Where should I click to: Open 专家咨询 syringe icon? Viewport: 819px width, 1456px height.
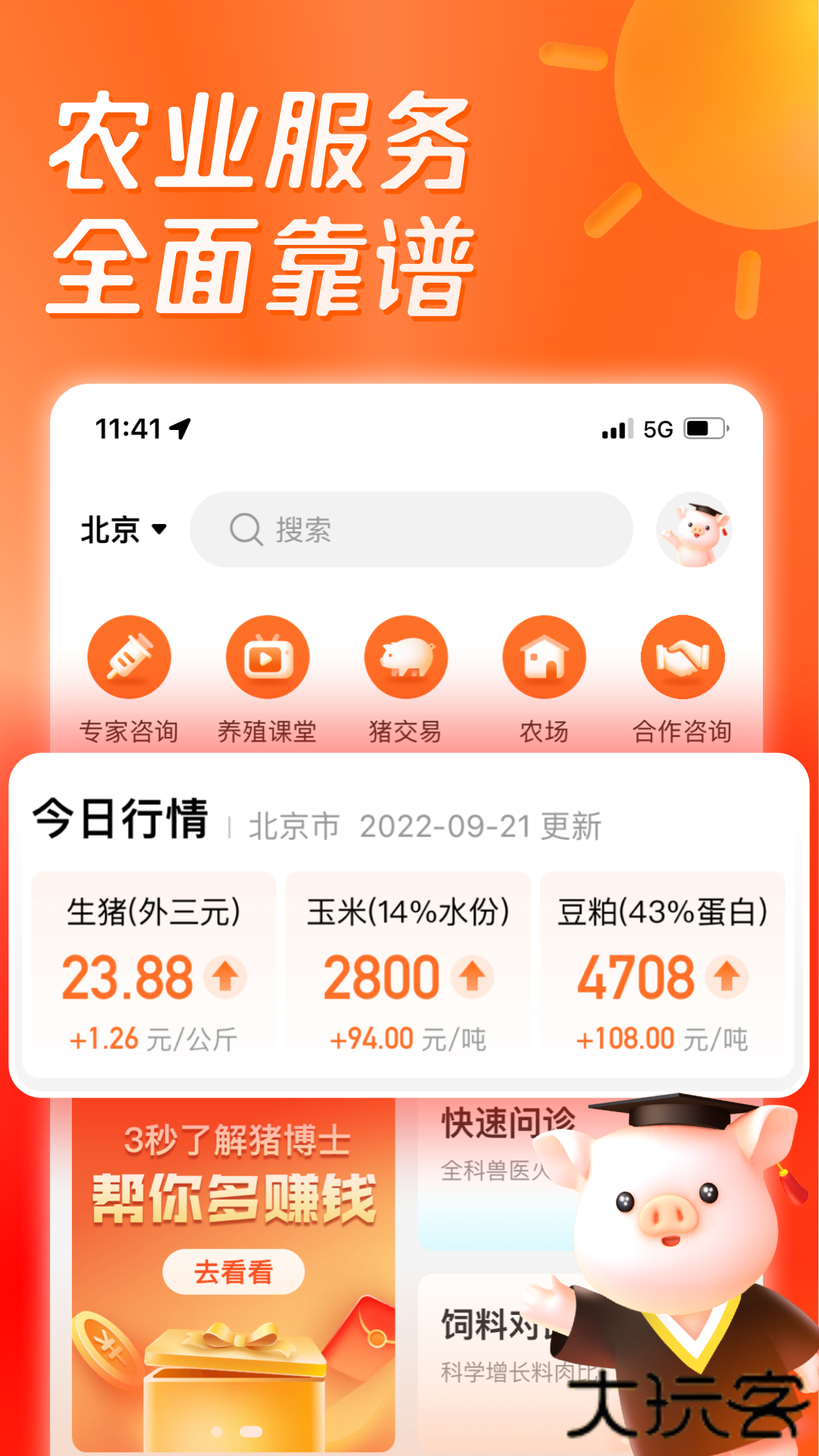[129, 657]
